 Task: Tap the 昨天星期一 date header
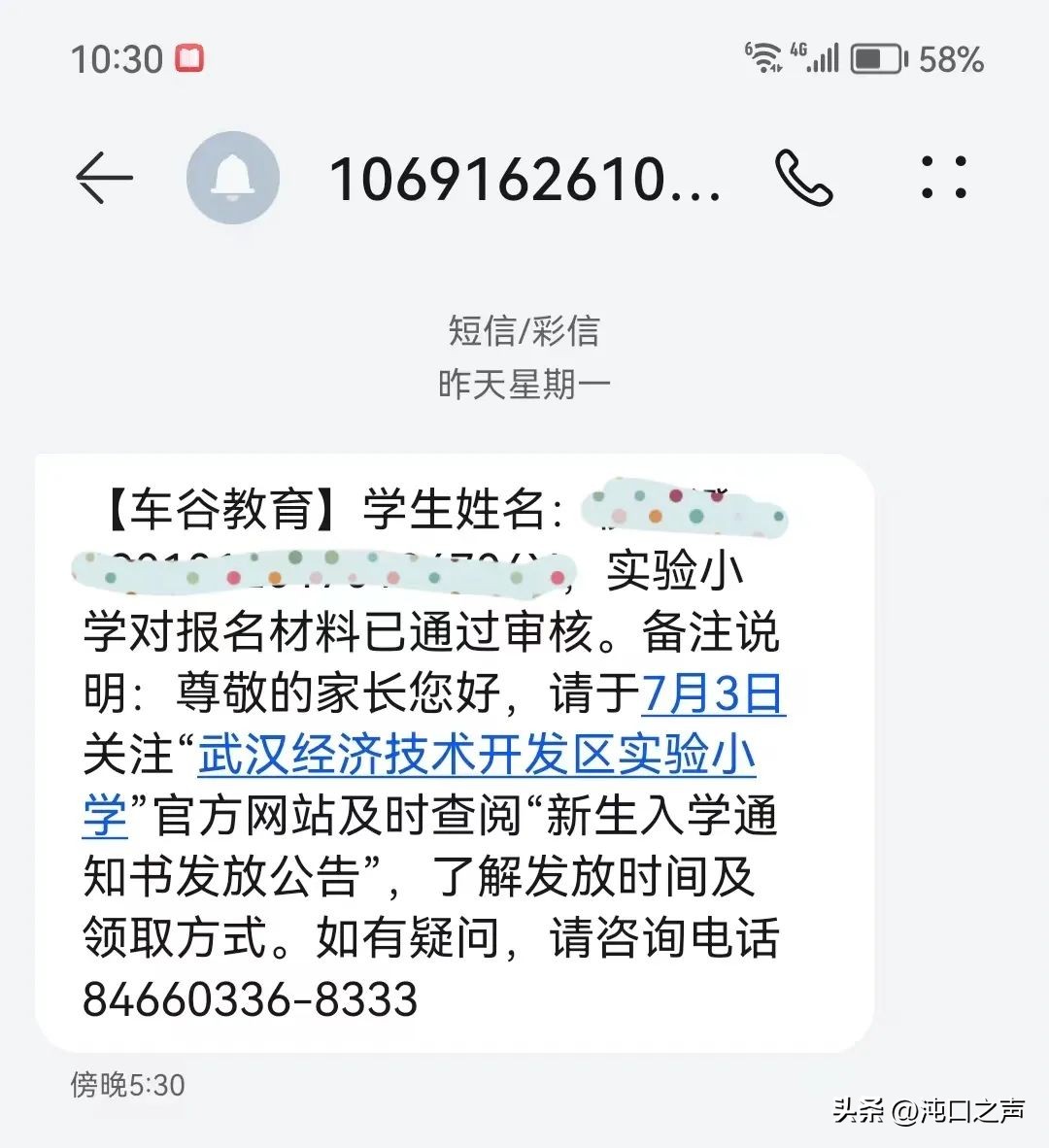[524, 382]
